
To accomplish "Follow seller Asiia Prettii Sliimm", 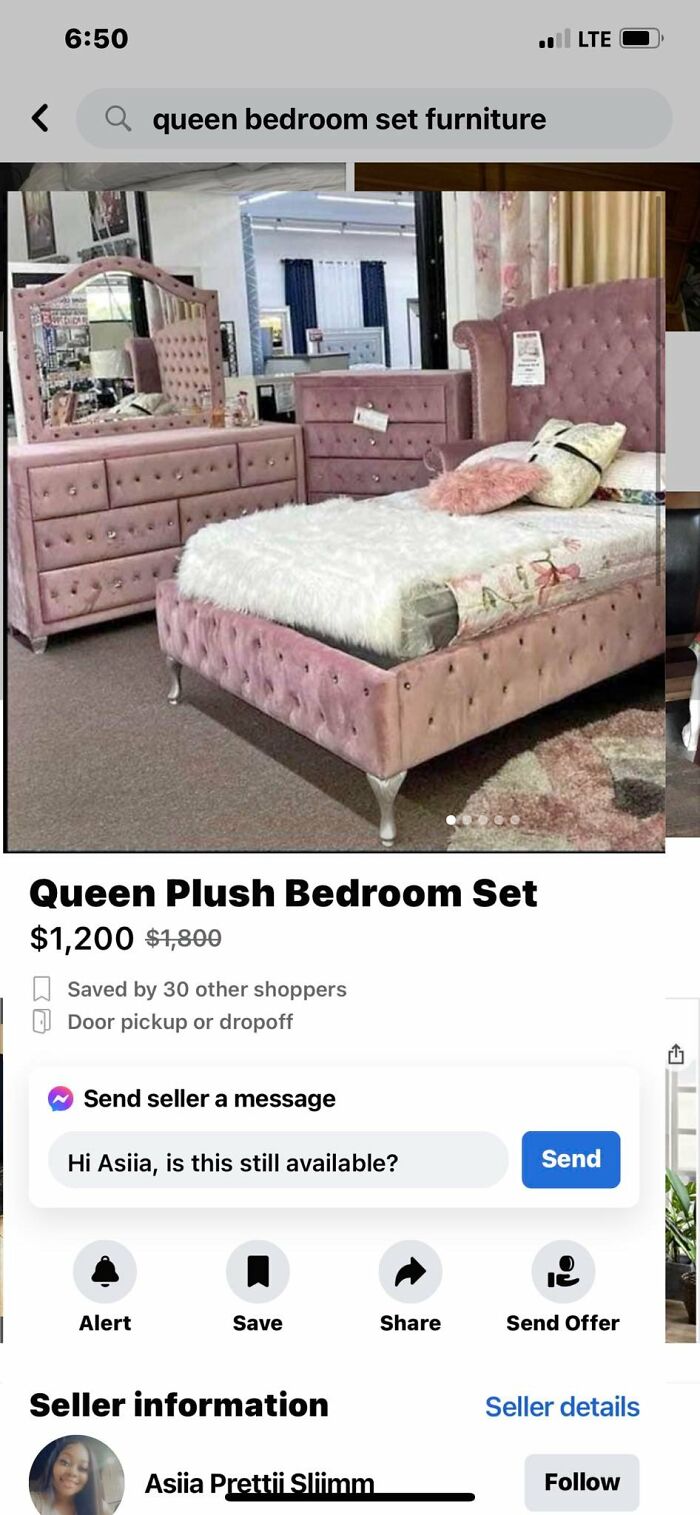I will tap(581, 1482).
